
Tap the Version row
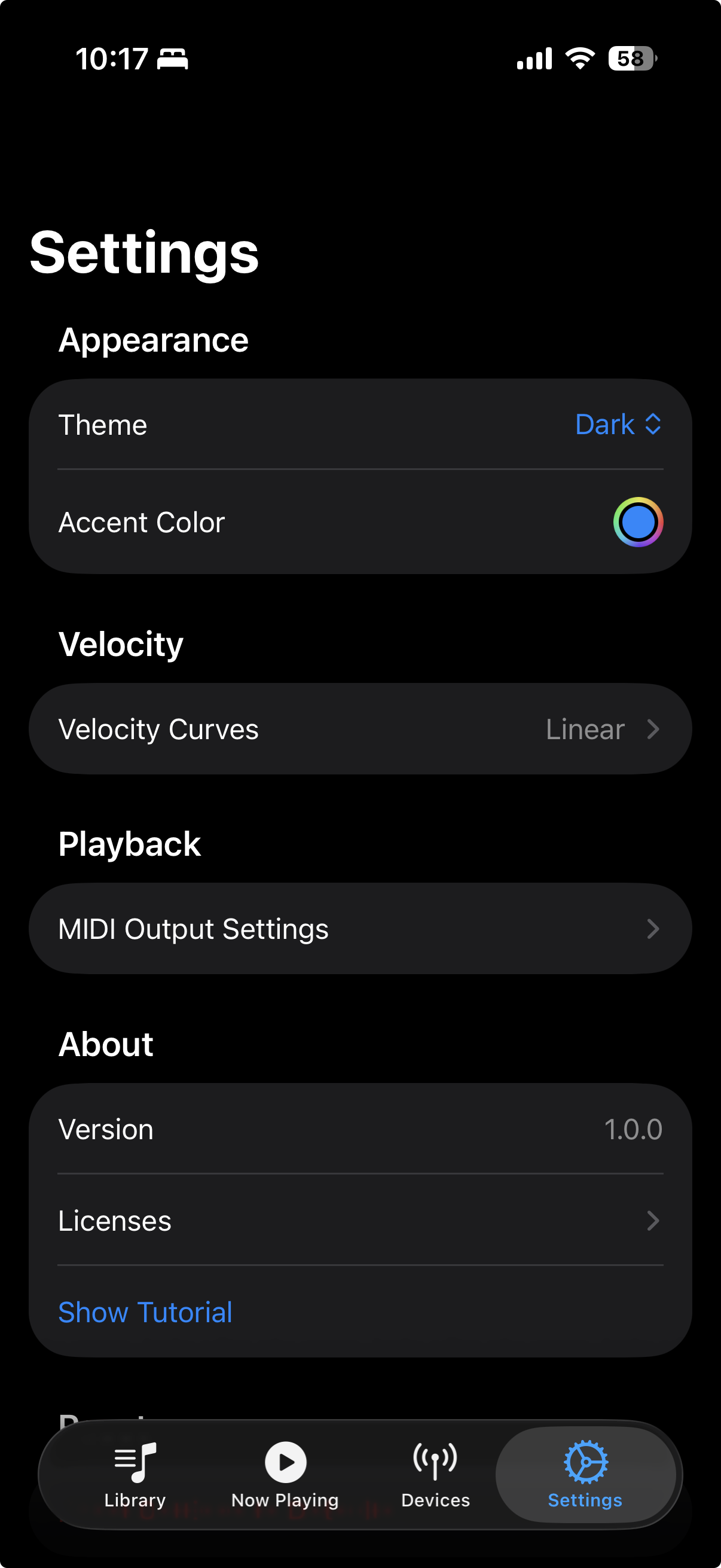tap(361, 1128)
